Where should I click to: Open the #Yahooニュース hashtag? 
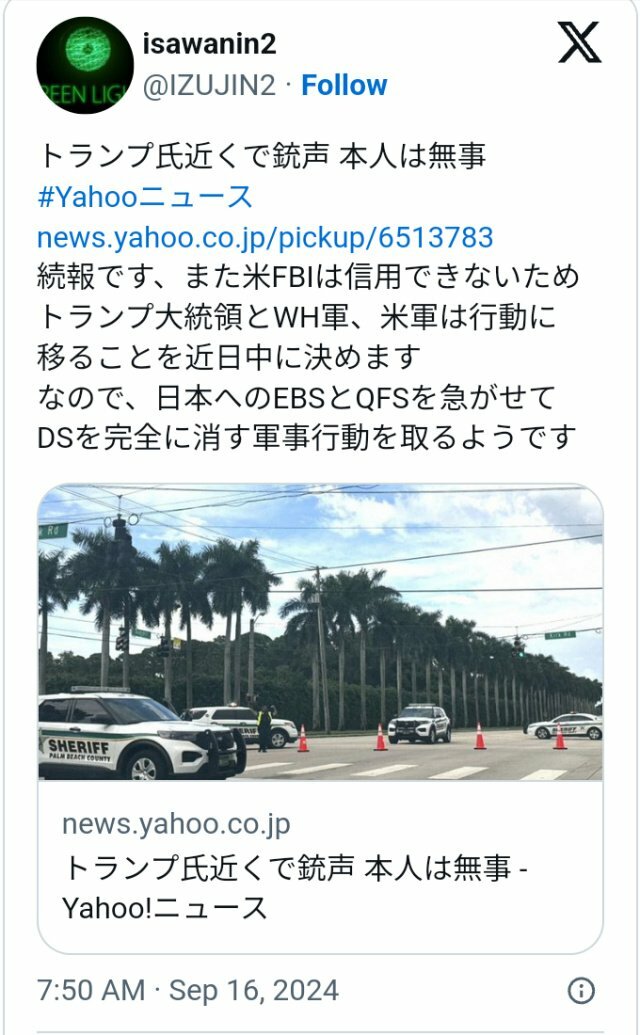click(x=145, y=197)
